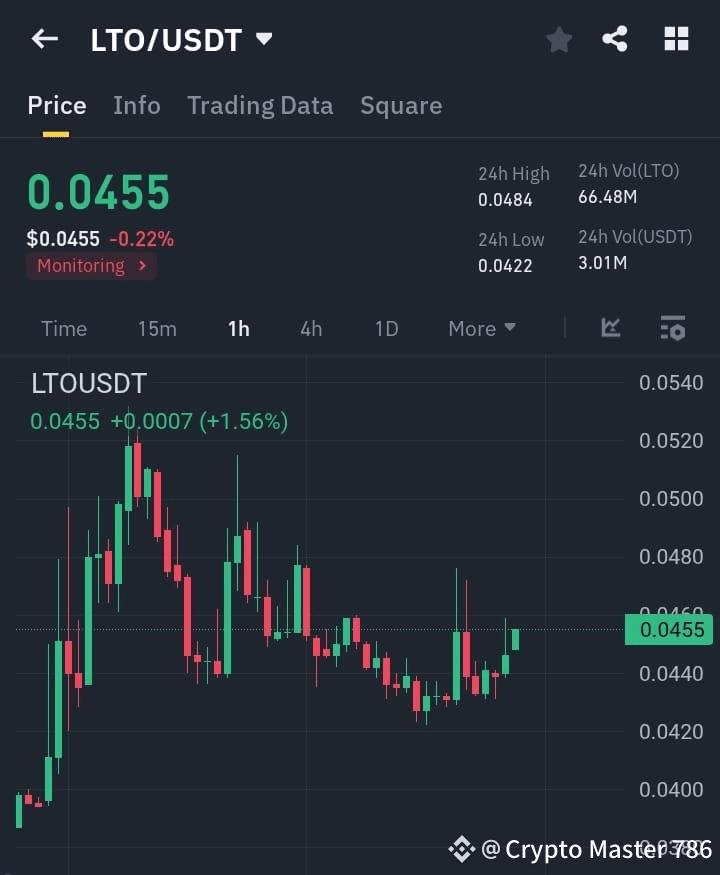This screenshot has height=875, width=720.
Task: Select the Info tab
Action: coord(137,105)
